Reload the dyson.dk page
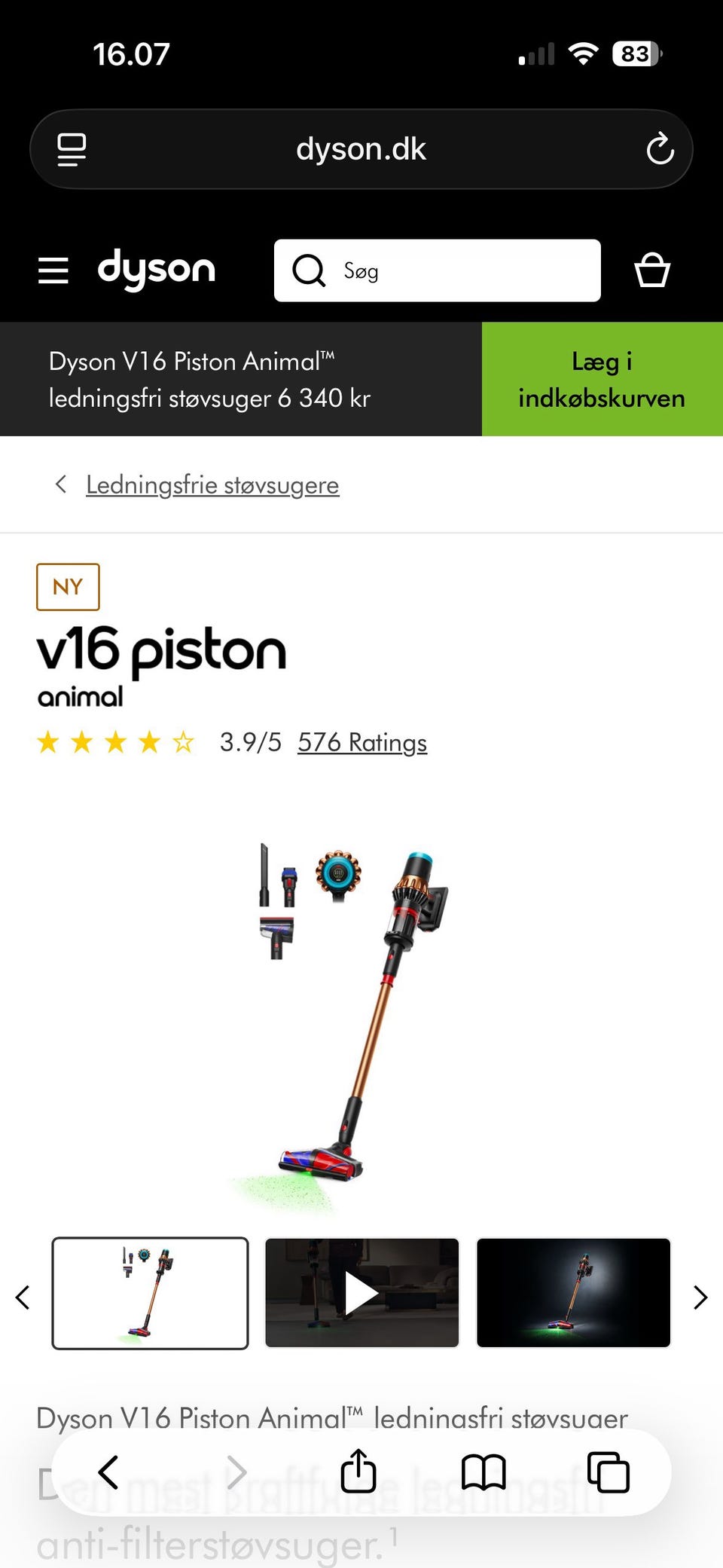 [x=660, y=149]
